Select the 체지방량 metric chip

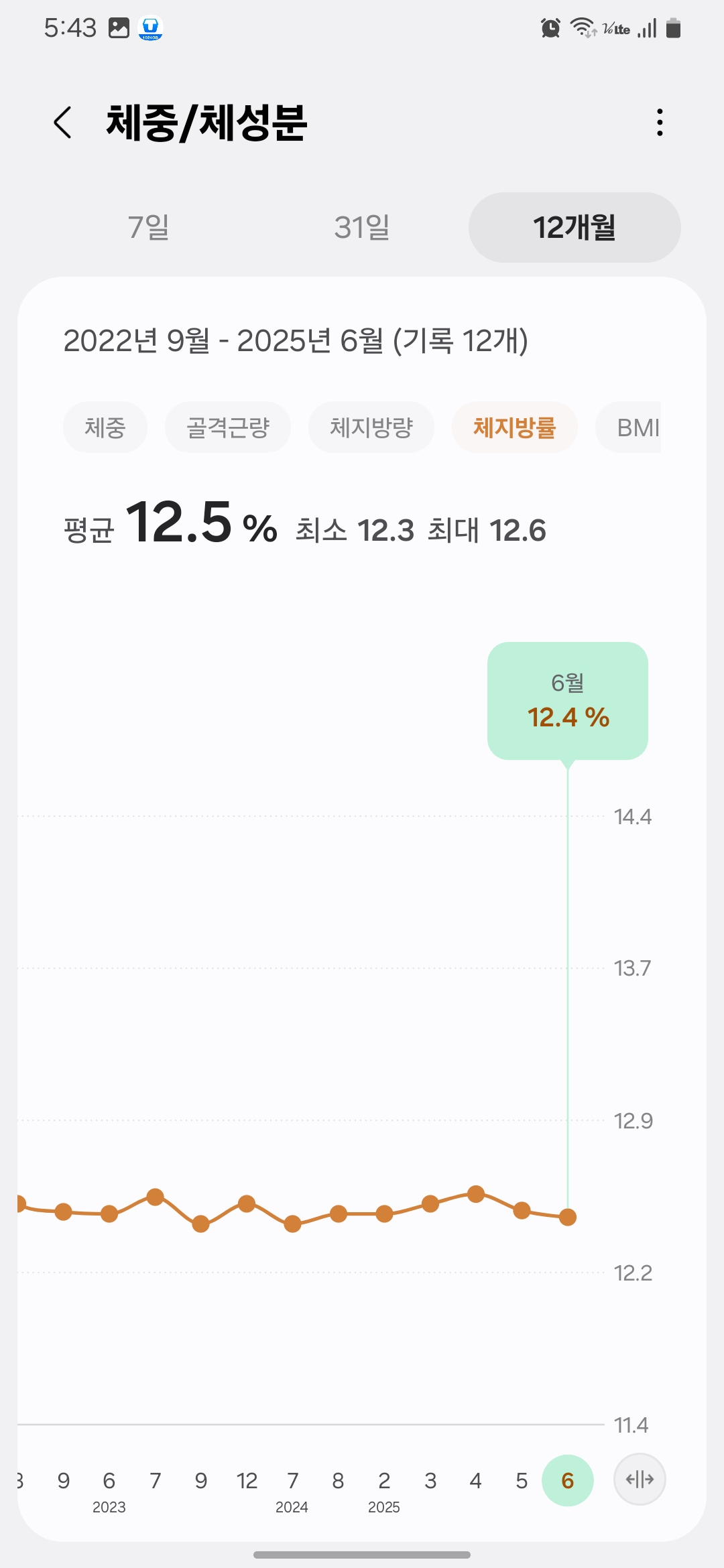point(371,427)
